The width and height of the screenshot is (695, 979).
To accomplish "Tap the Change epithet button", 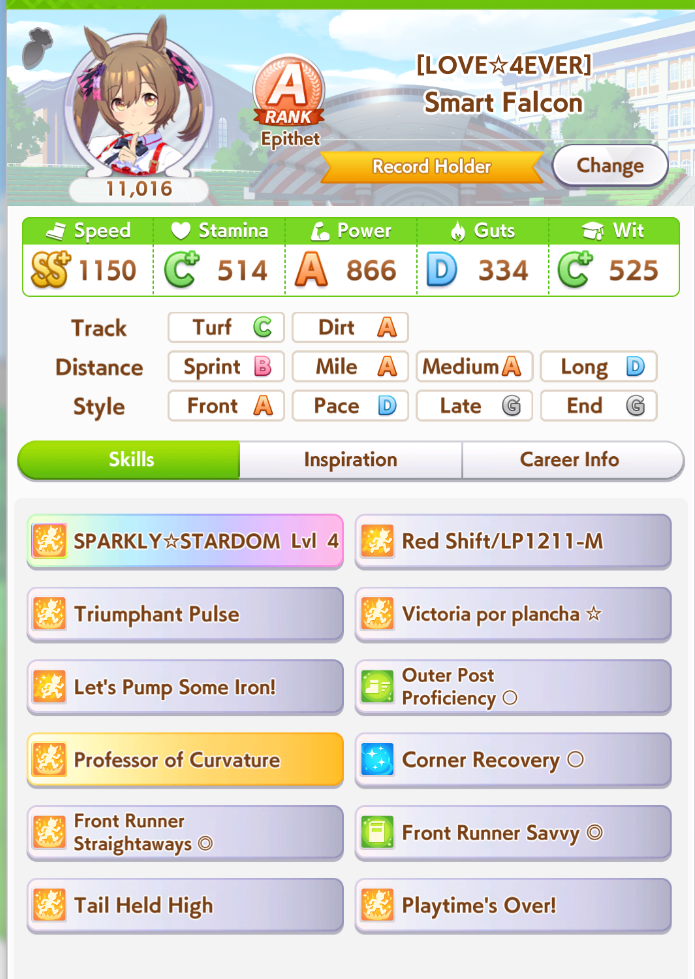I will coord(610,165).
